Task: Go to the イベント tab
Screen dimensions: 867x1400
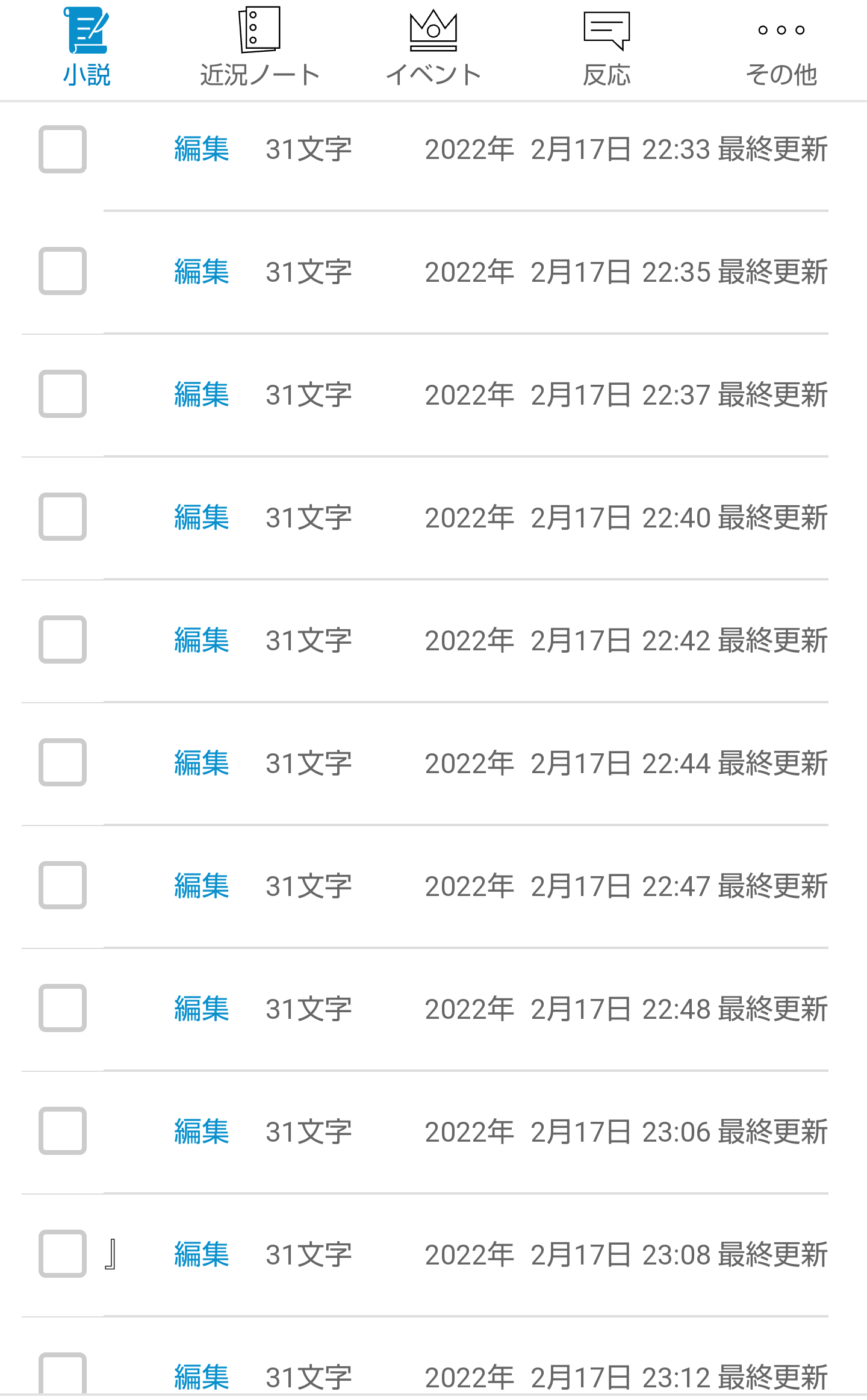Action: 433,48
